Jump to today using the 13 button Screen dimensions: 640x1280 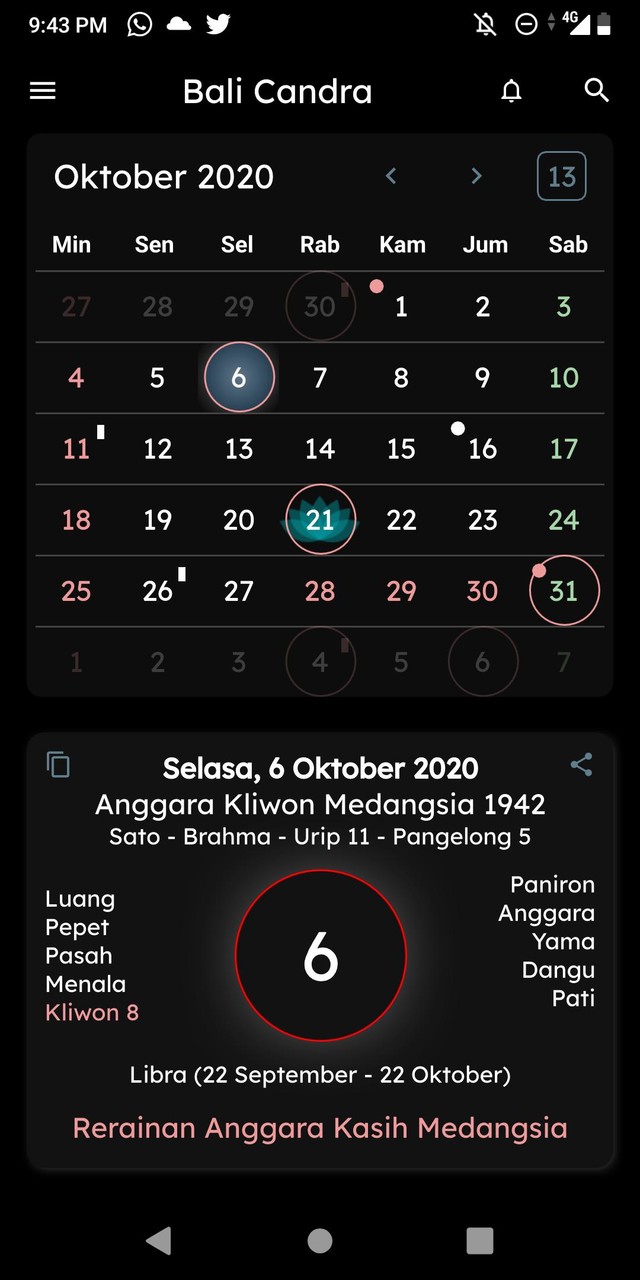[x=561, y=177]
